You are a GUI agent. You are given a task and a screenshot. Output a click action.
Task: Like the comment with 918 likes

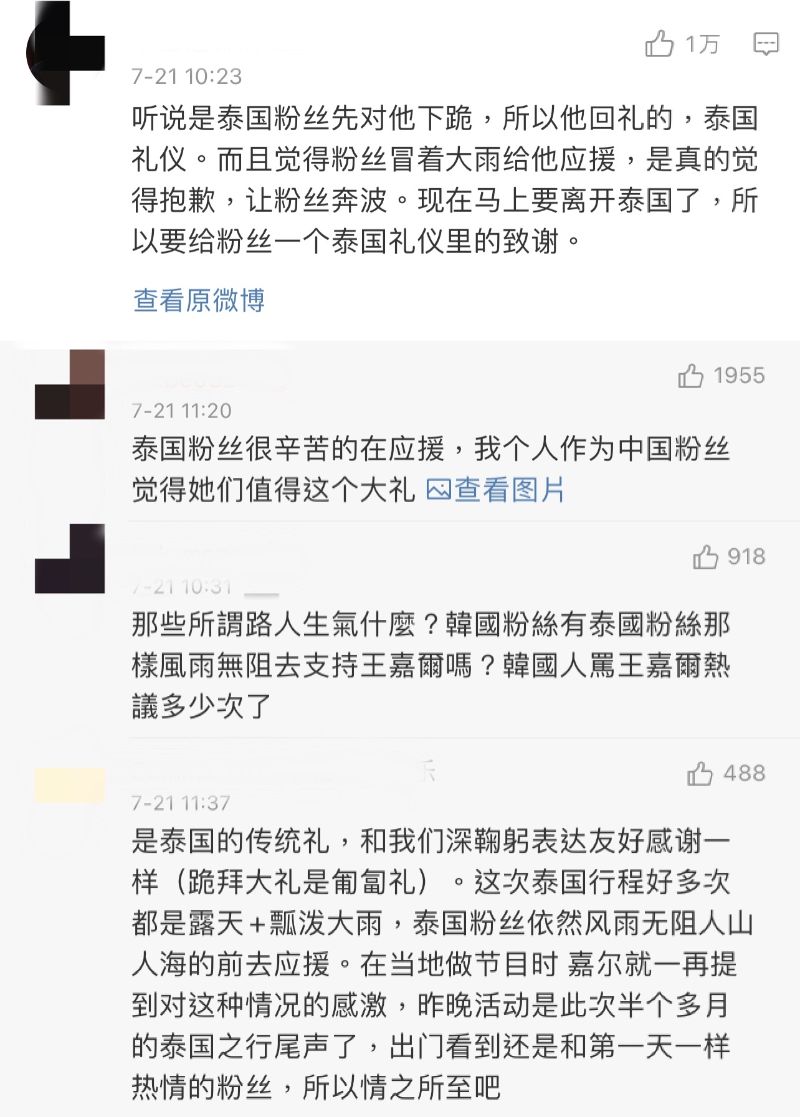click(706, 557)
